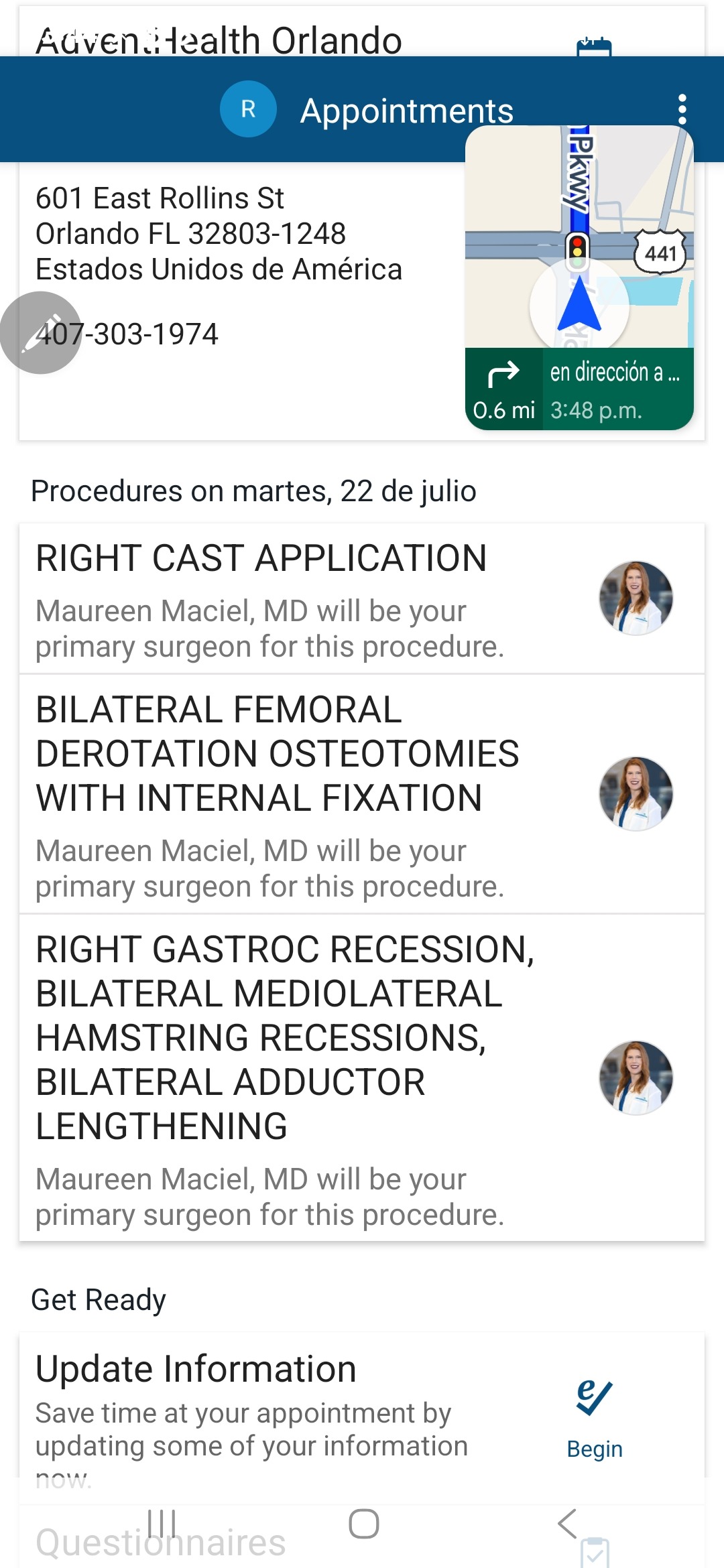Expand the floating navigation map window
The image size is (724, 1568).
pyautogui.click(x=579, y=277)
